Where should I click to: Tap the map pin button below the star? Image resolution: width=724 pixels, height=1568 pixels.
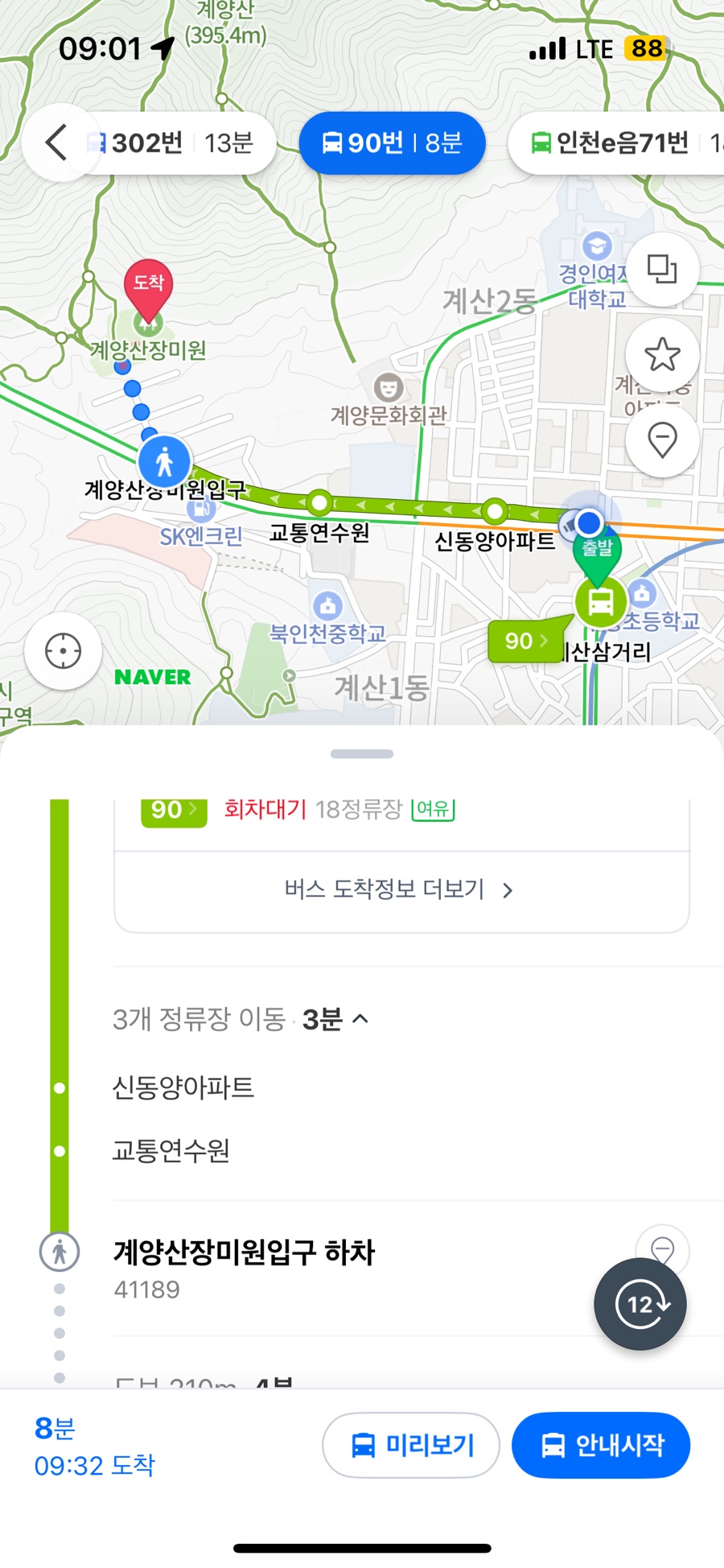click(x=662, y=440)
